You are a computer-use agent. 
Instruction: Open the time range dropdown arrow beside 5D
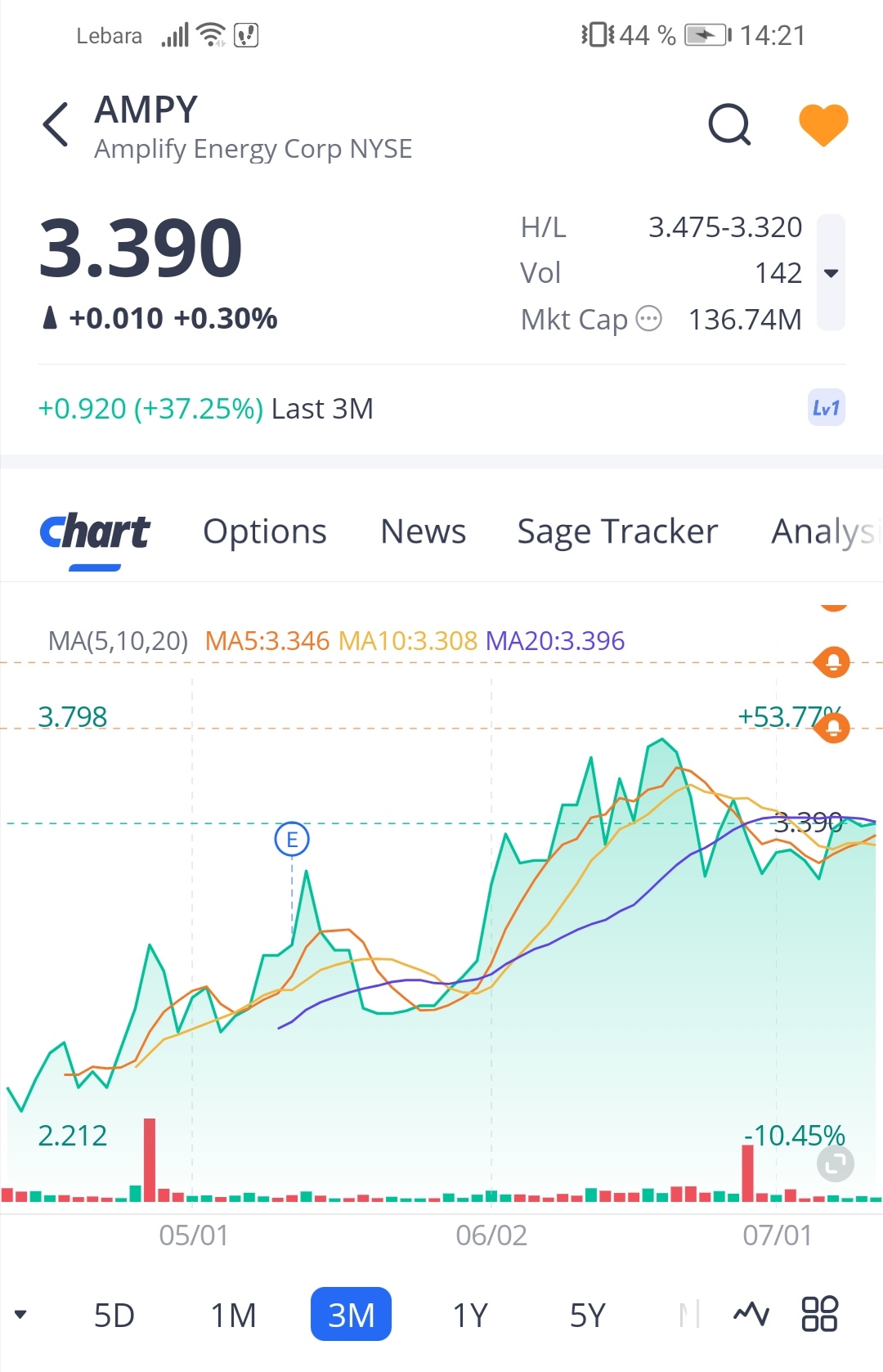21,1315
